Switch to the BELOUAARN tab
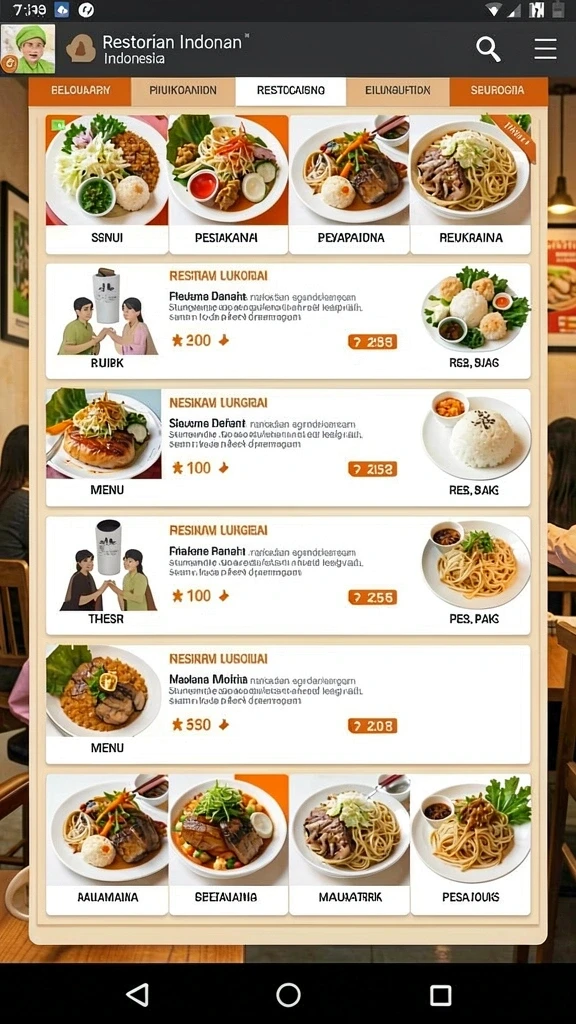Screen dimensions: 576x1024 (80, 91)
